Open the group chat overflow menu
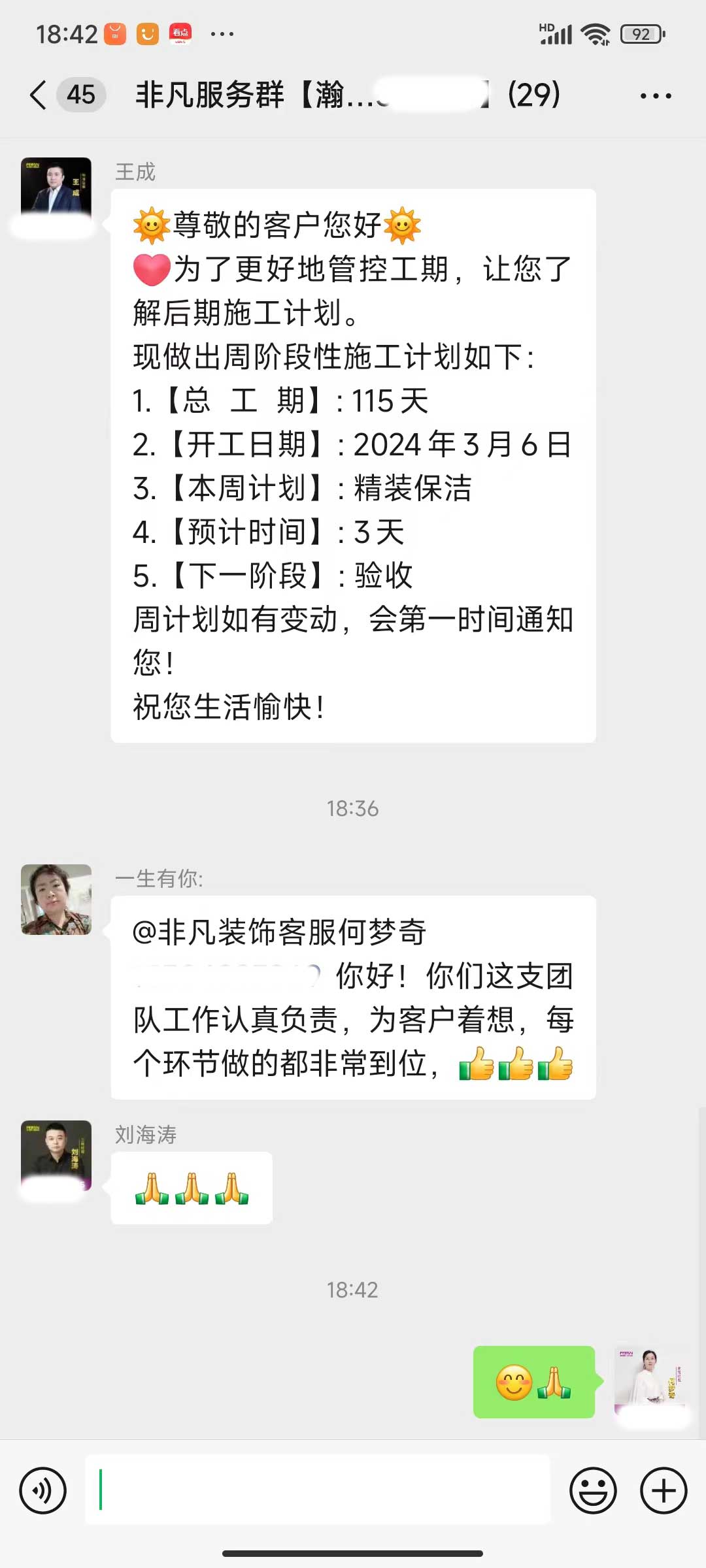Image resolution: width=706 pixels, height=1568 pixels. tap(655, 96)
